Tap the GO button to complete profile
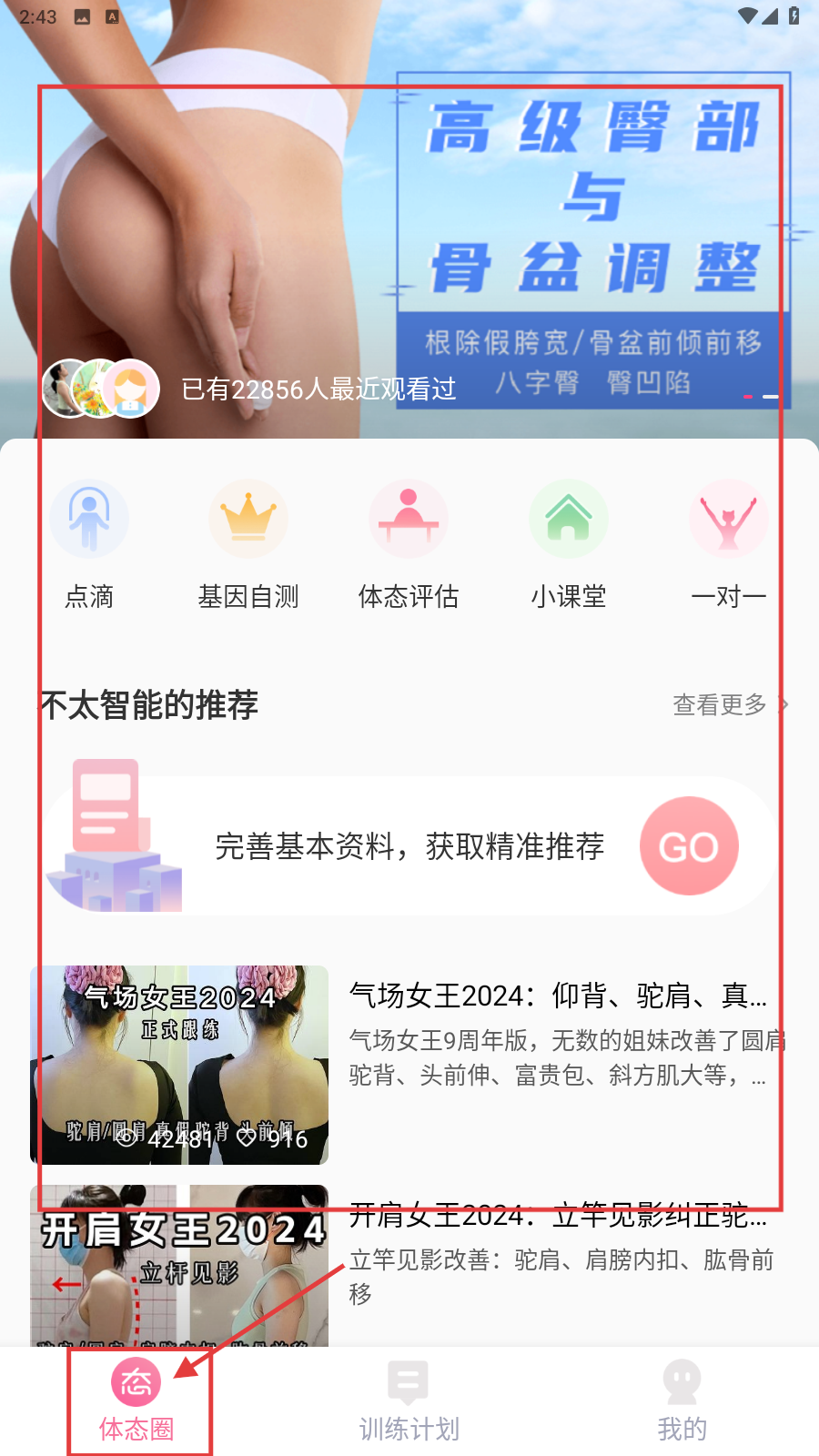The height and width of the screenshot is (1456, 819). 689,846
